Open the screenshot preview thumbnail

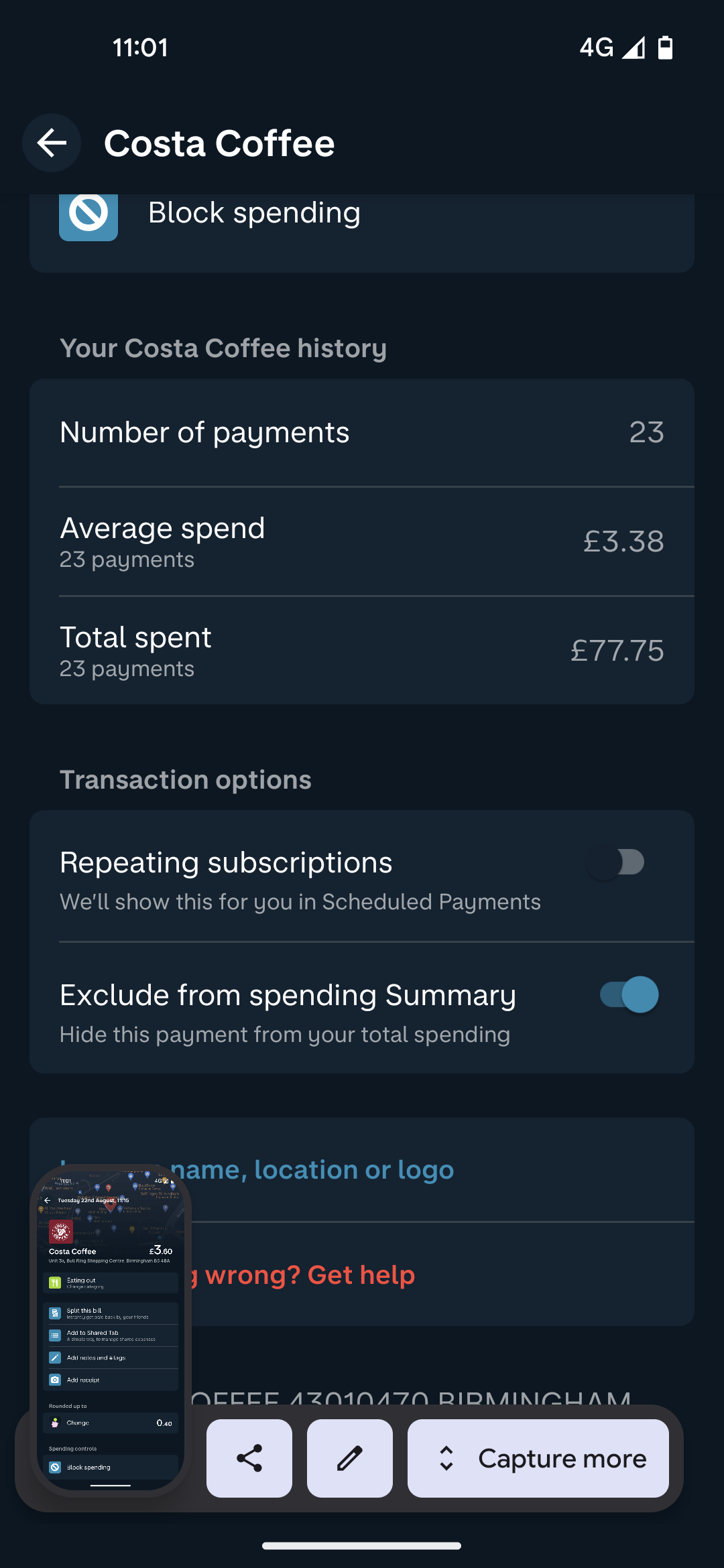pos(111,1331)
